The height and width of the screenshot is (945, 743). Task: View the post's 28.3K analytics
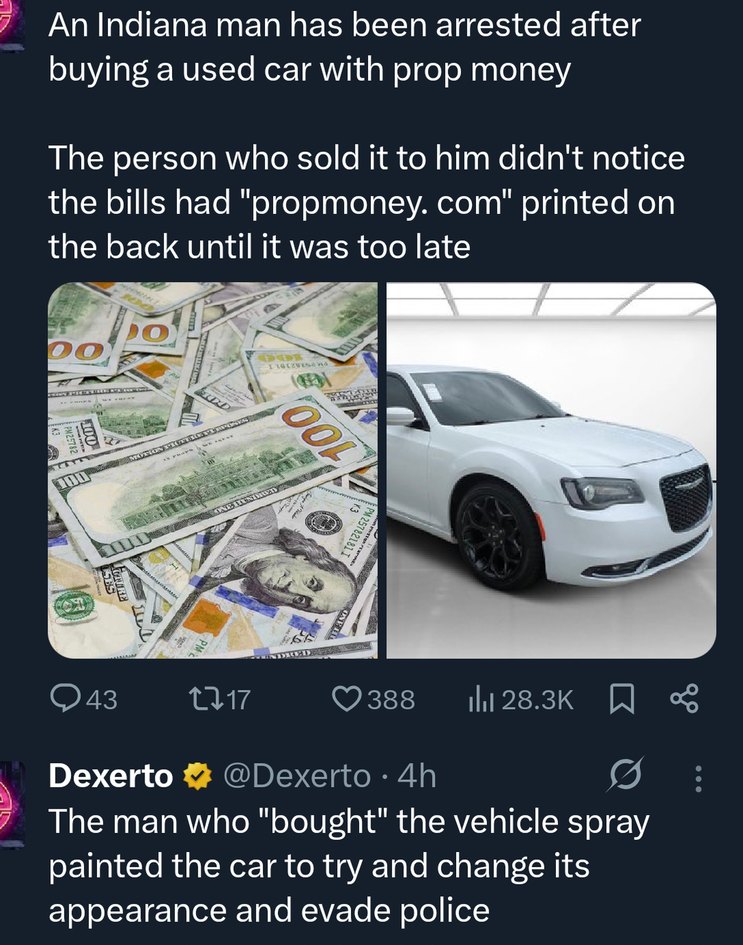pos(476,699)
